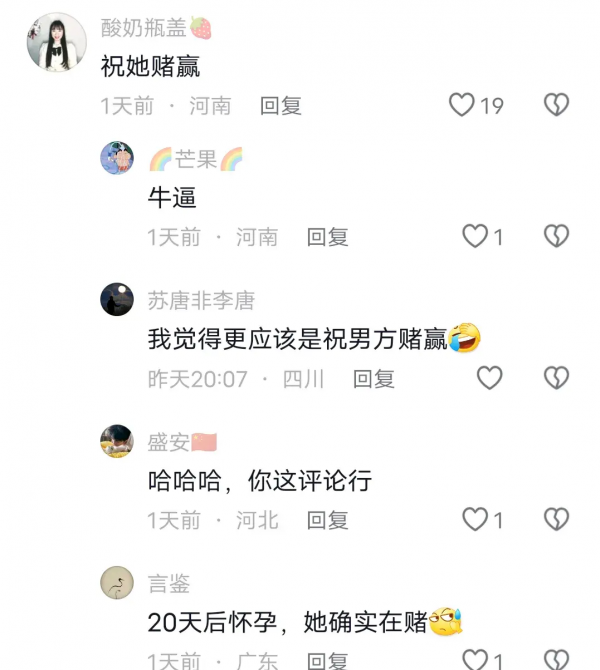Like 言鉴's comment about 20天后怀孕
Image resolution: width=600 pixels, height=670 pixels.
pyautogui.click(x=474, y=659)
